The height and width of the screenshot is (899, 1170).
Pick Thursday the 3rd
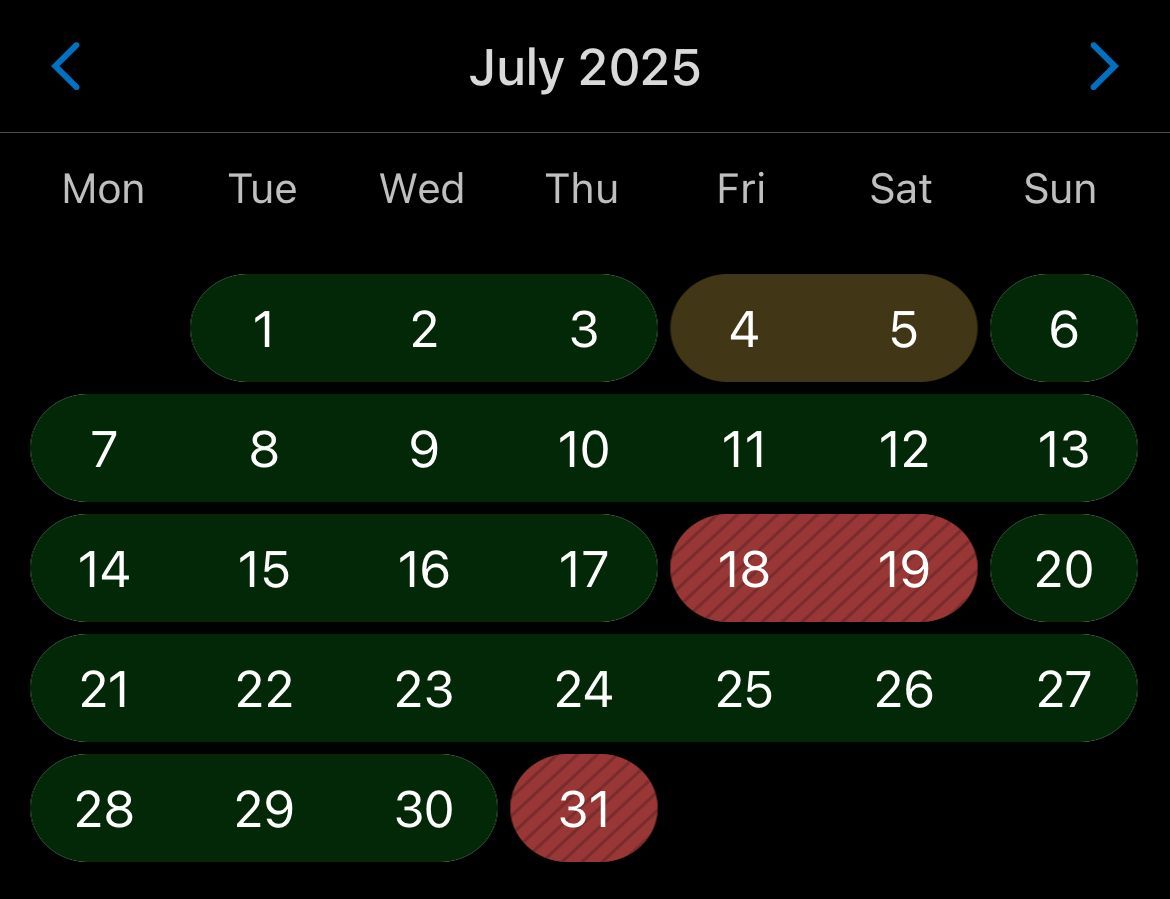(583, 329)
